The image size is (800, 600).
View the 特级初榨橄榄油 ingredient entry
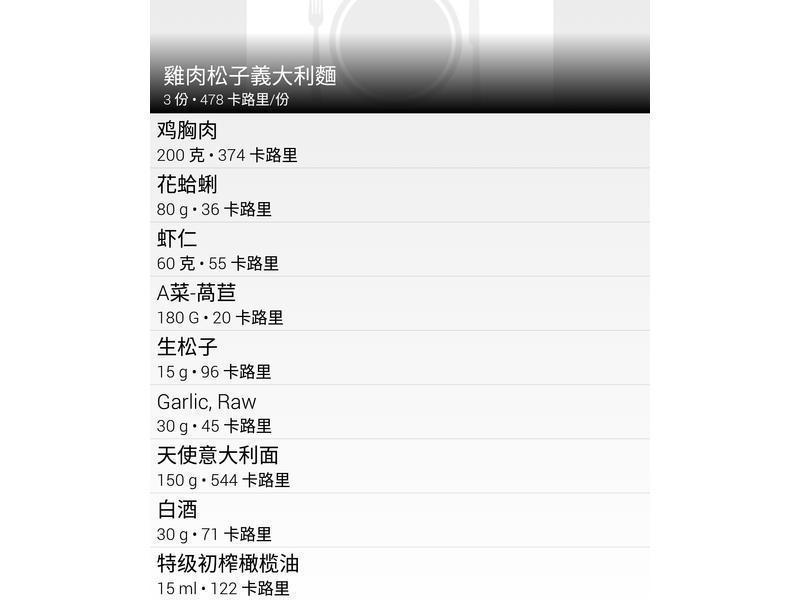tap(400, 574)
